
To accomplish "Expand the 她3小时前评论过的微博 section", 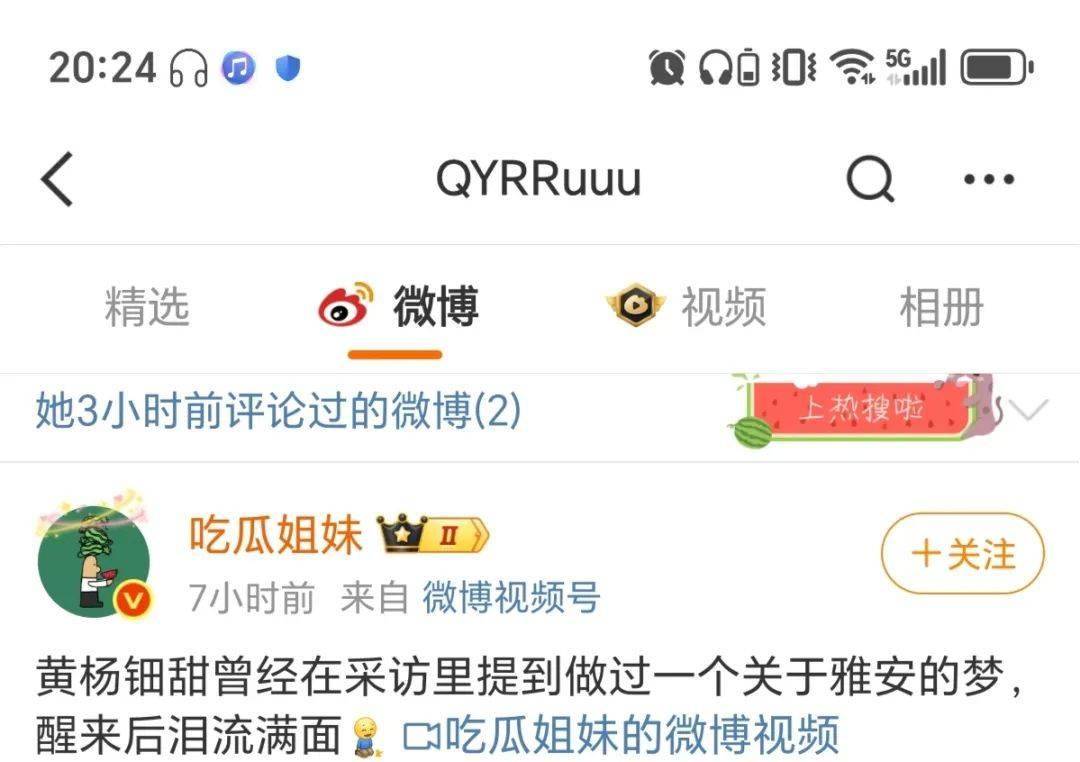I will point(1030,410).
